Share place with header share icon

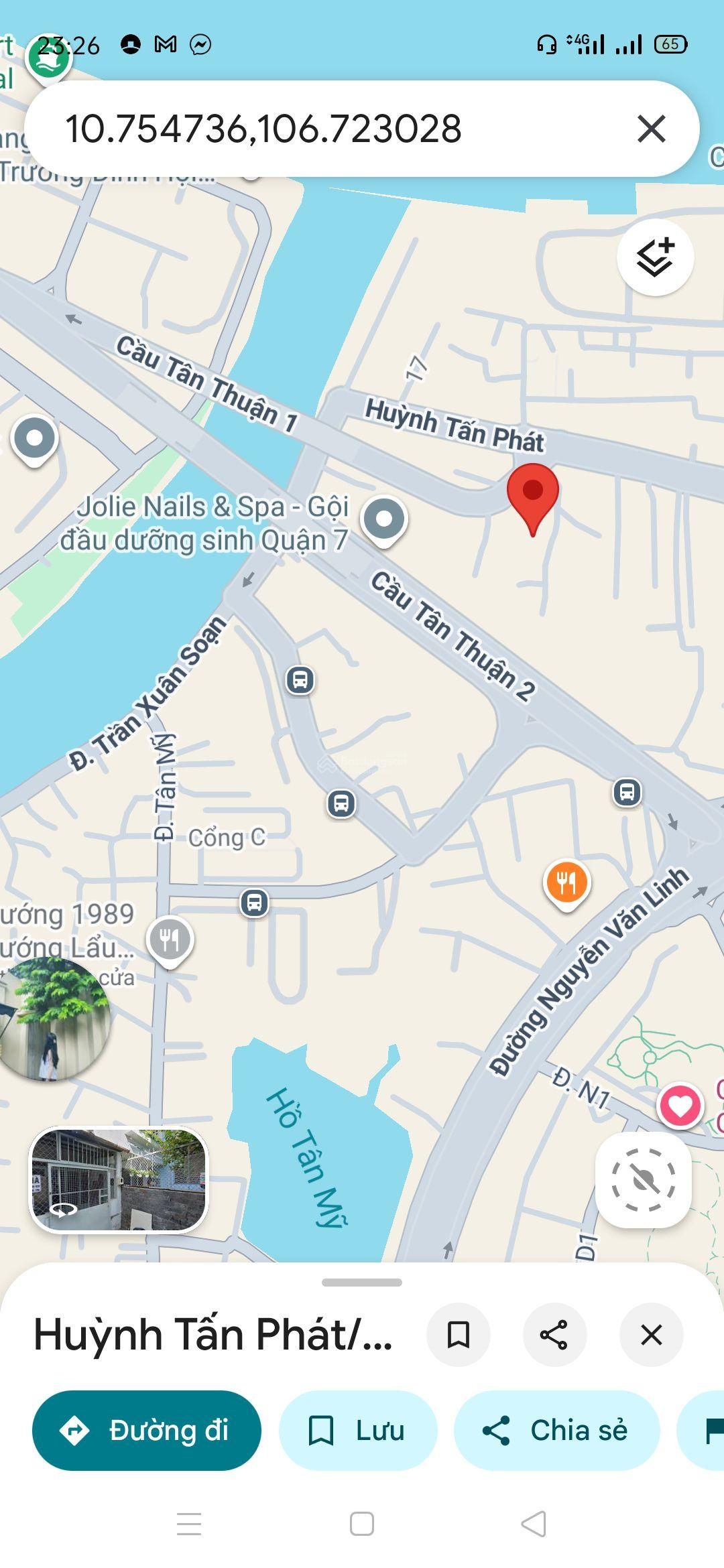click(x=554, y=1335)
